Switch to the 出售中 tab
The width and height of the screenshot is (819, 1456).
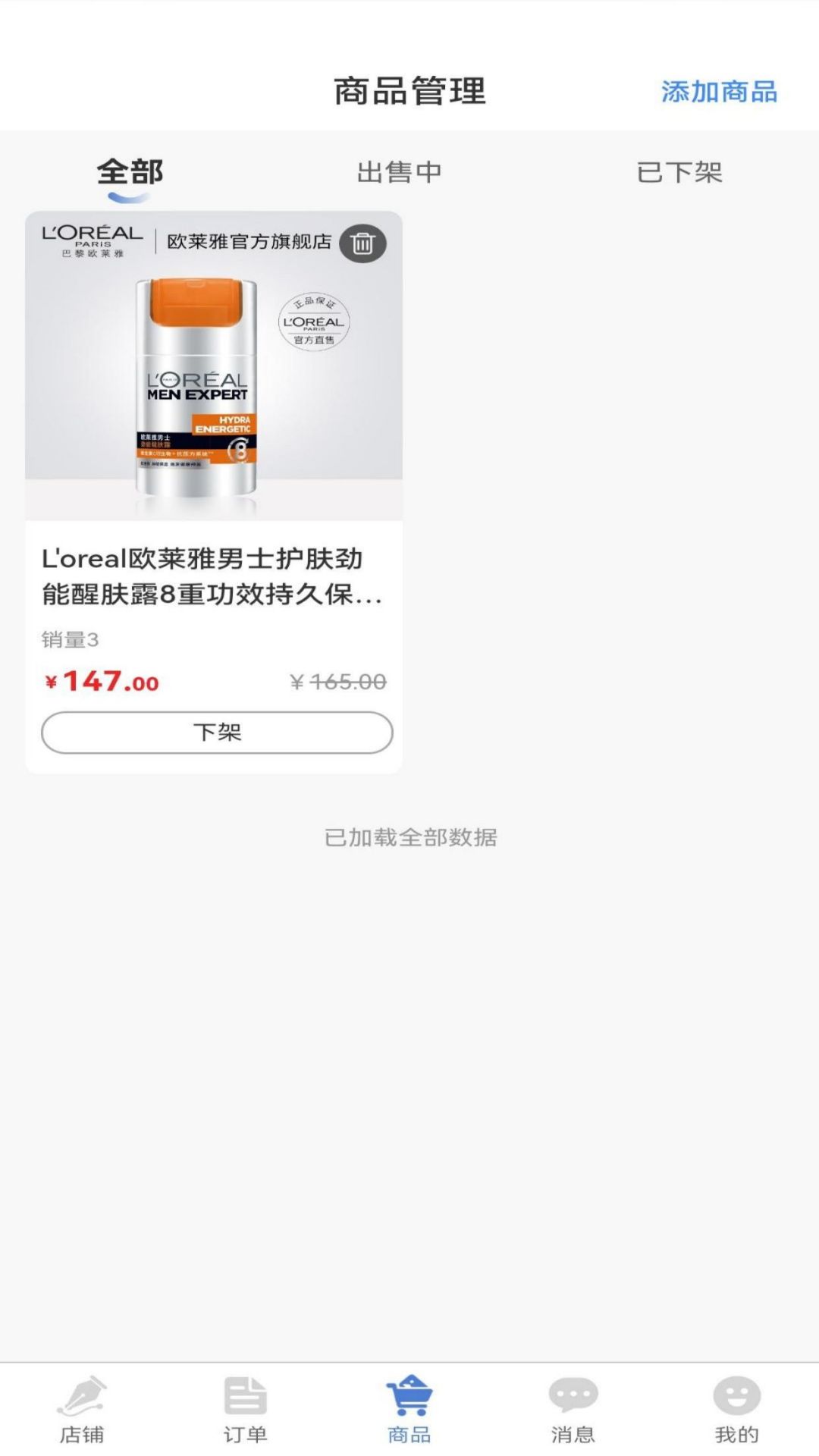pos(400,173)
